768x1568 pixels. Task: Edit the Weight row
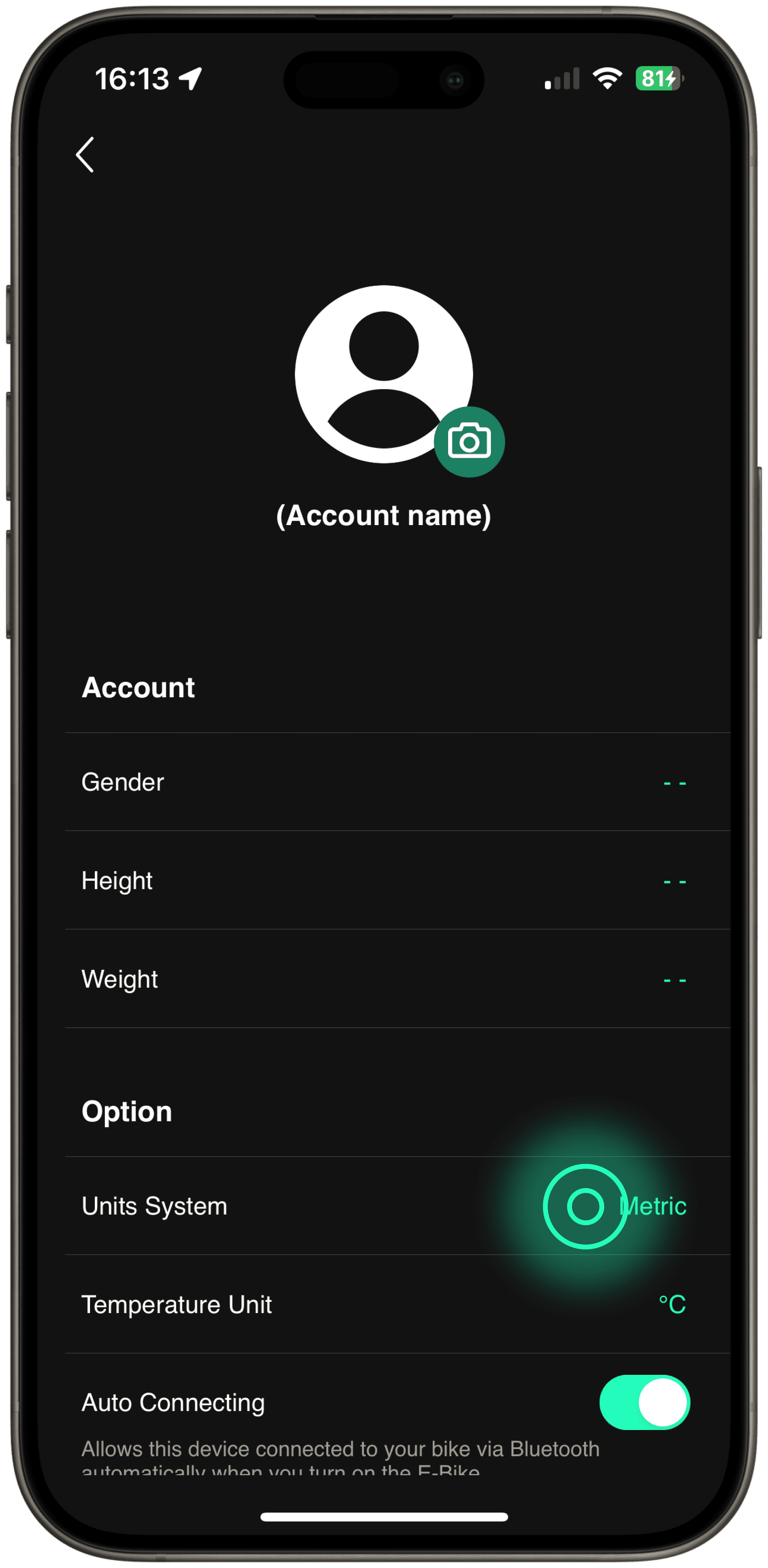384,979
